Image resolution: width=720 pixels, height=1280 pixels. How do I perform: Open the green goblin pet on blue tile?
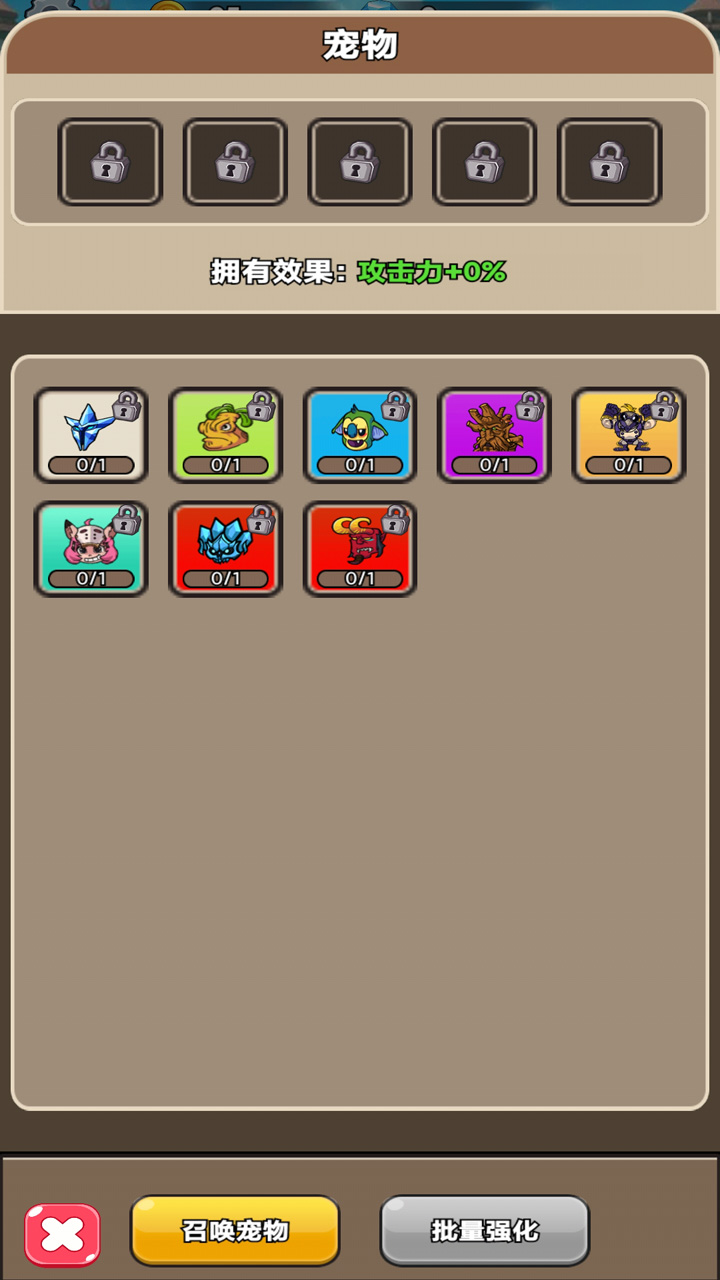click(360, 435)
